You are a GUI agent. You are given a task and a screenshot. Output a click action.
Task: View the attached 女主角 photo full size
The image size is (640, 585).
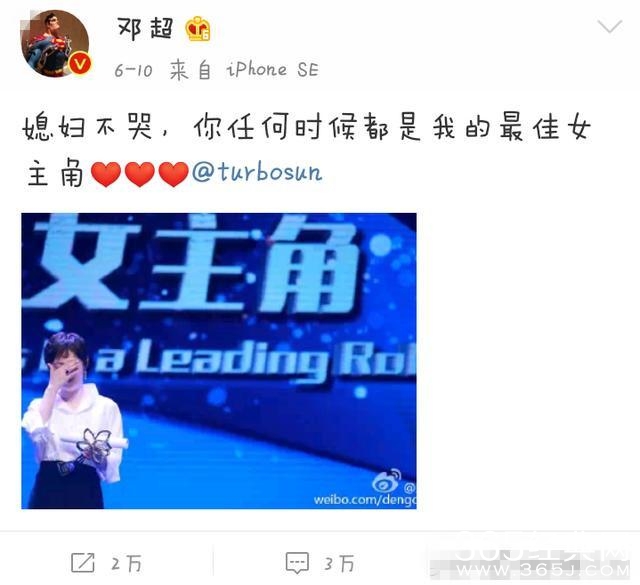click(218, 360)
